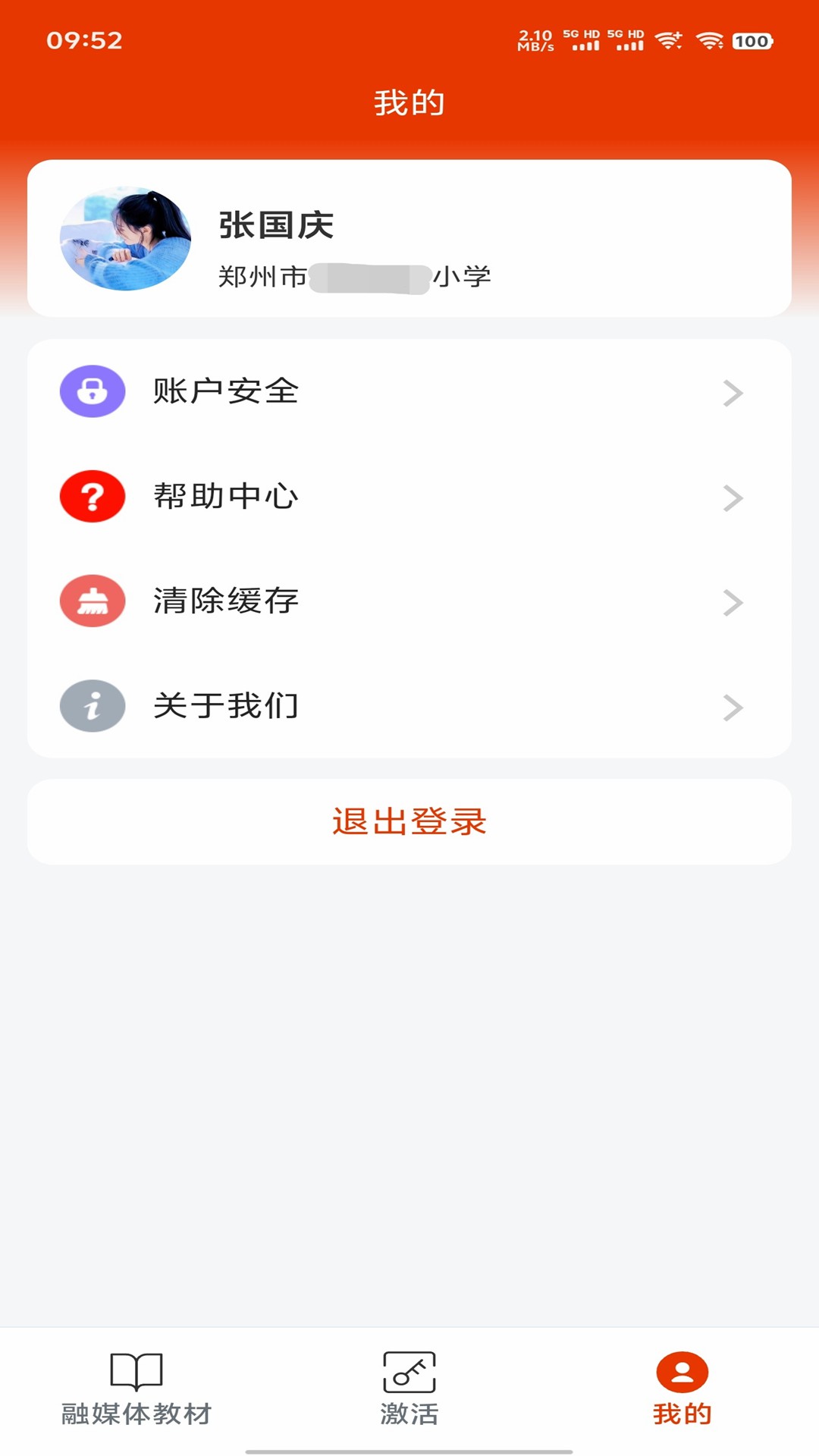
Task: Open 帮助中心 help center
Action: pyautogui.click(x=409, y=497)
